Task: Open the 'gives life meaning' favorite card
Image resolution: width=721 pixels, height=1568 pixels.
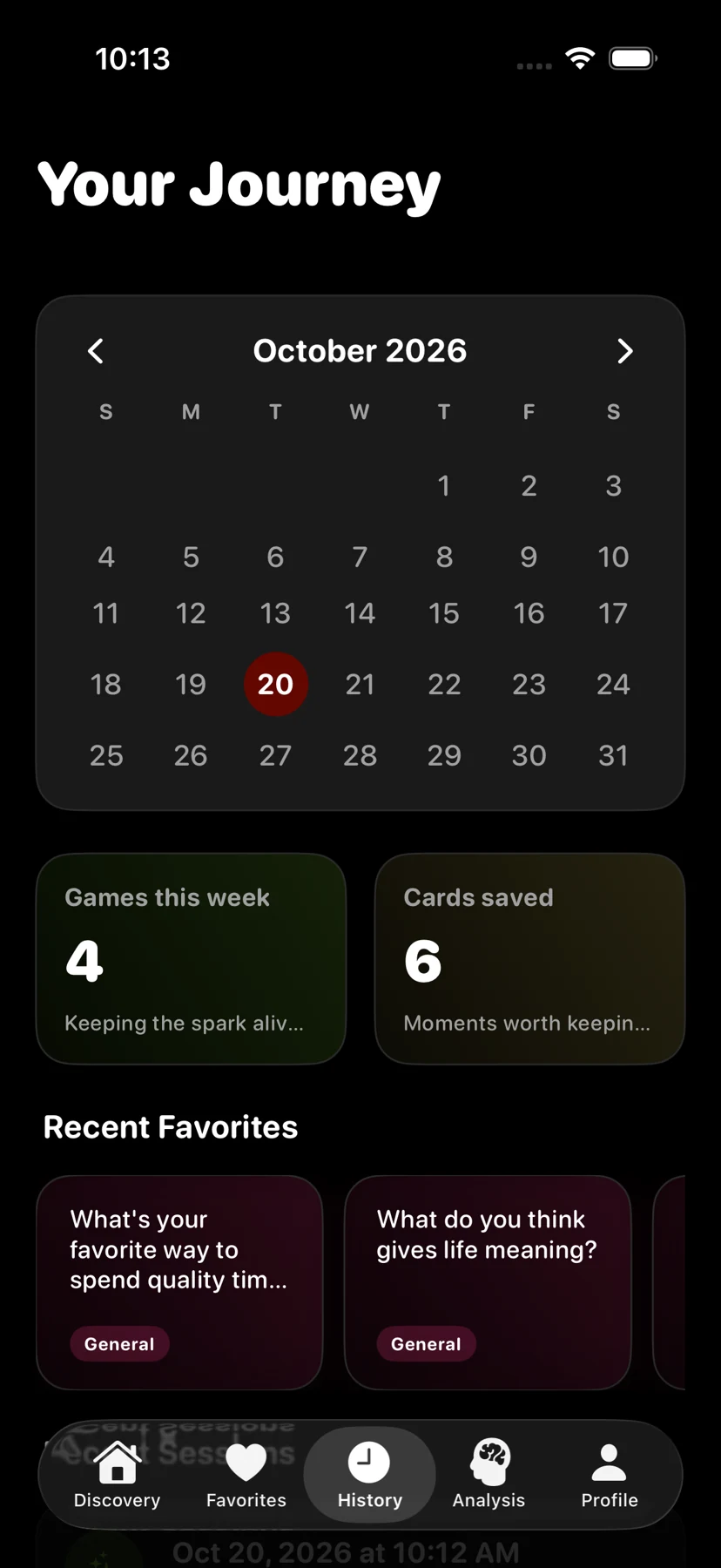Action: pos(488,1282)
